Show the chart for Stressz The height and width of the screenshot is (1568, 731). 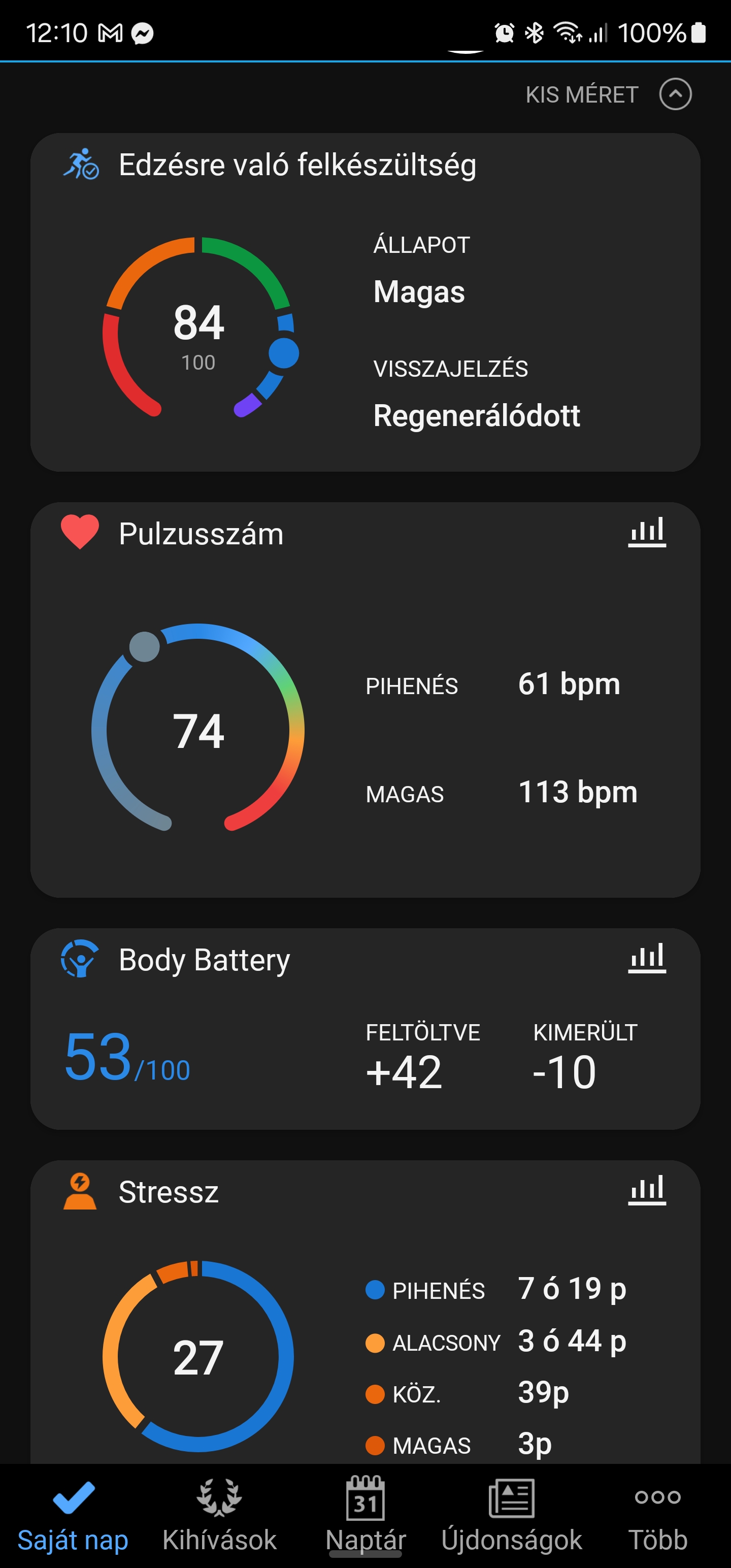(x=647, y=1190)
